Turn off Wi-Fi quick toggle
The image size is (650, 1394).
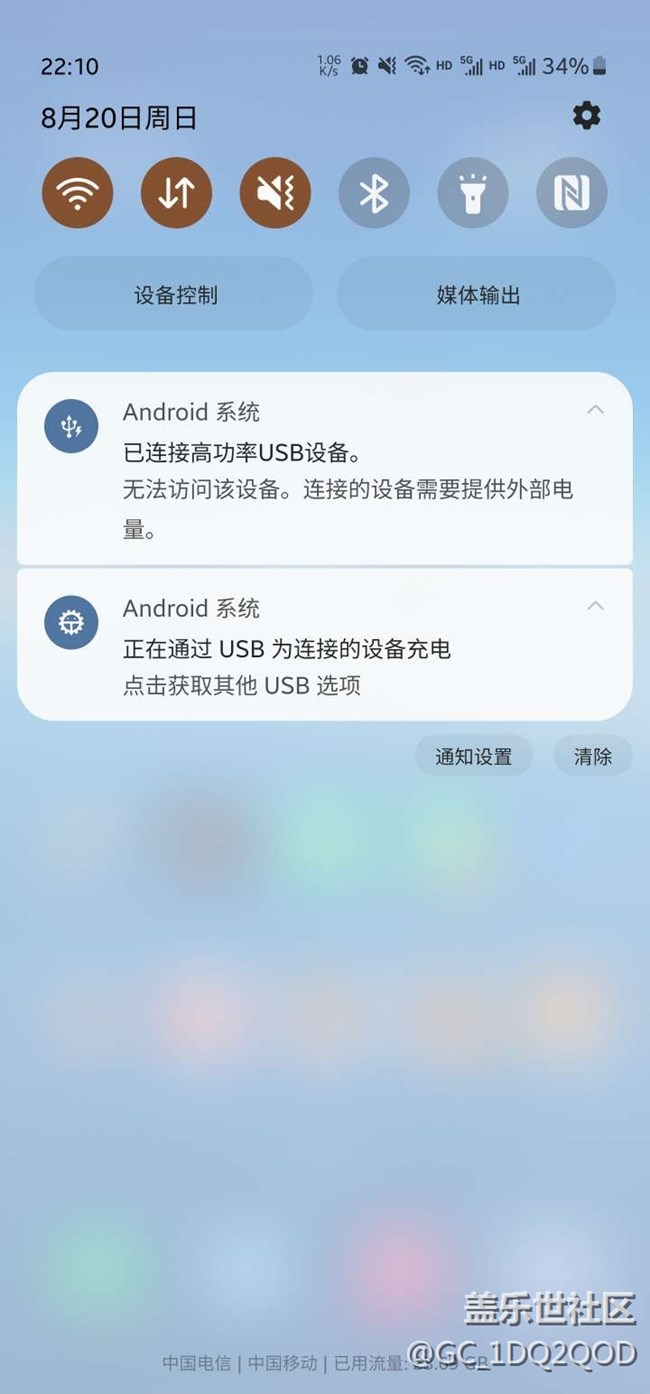coord(77,193)
